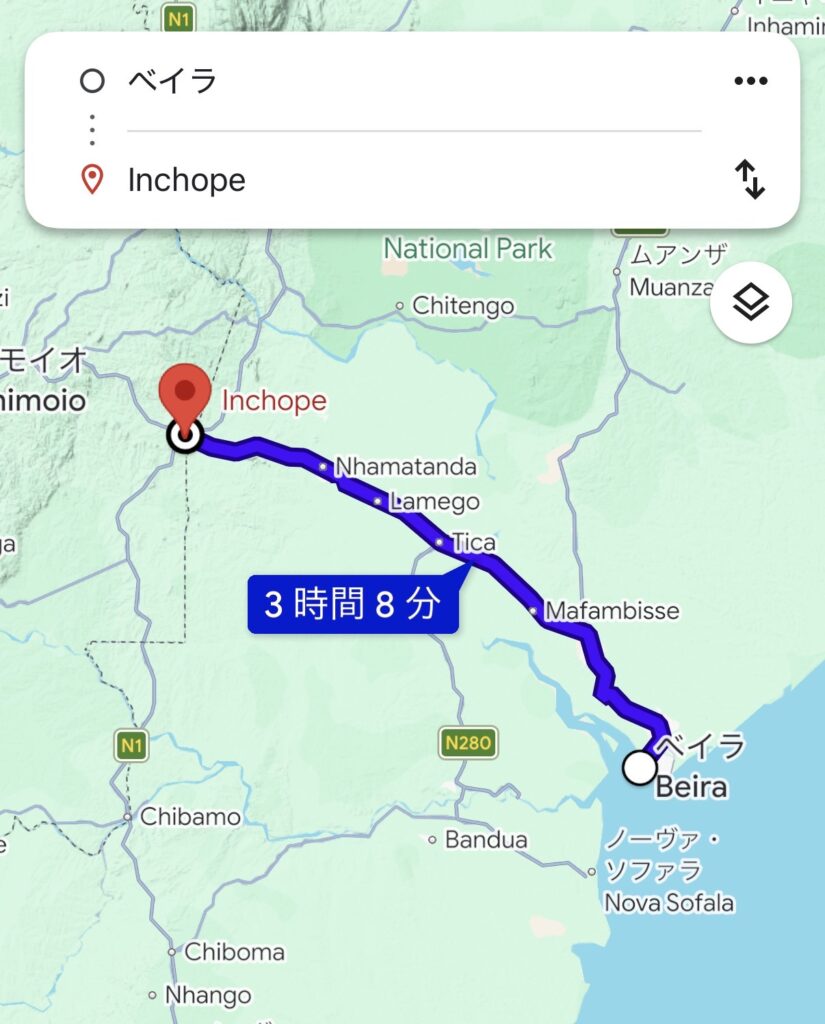Edit the Inchope destination field
The height and width of the screenshot is (1024, 825).
(414, 180)
